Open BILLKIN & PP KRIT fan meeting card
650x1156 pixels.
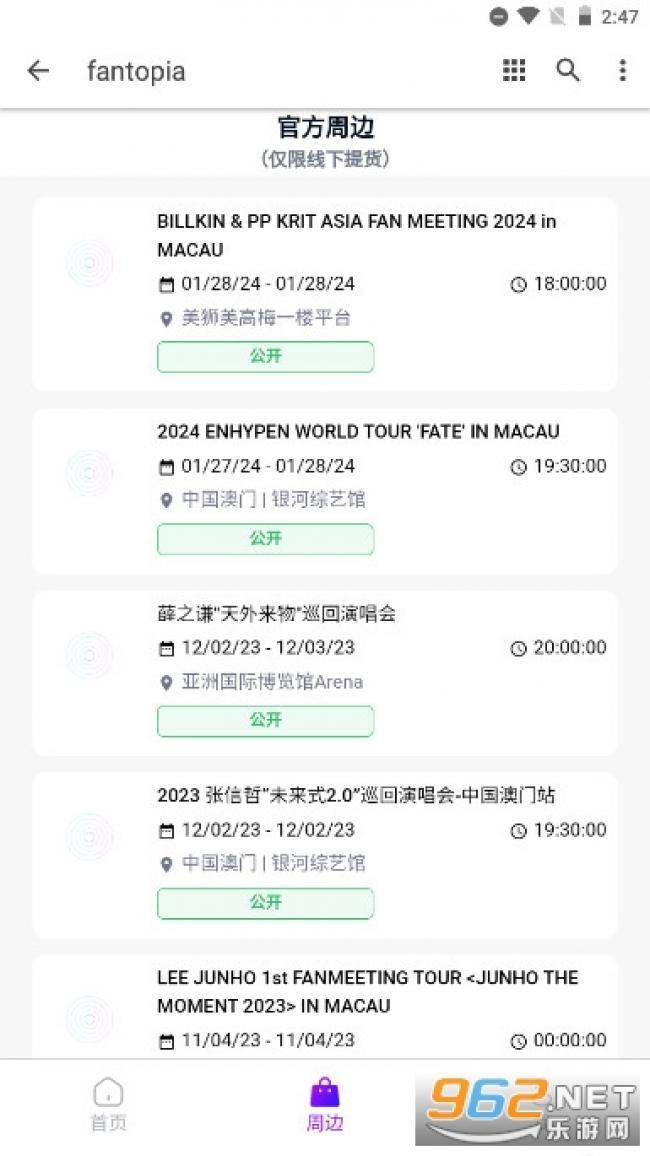(325, 294)
